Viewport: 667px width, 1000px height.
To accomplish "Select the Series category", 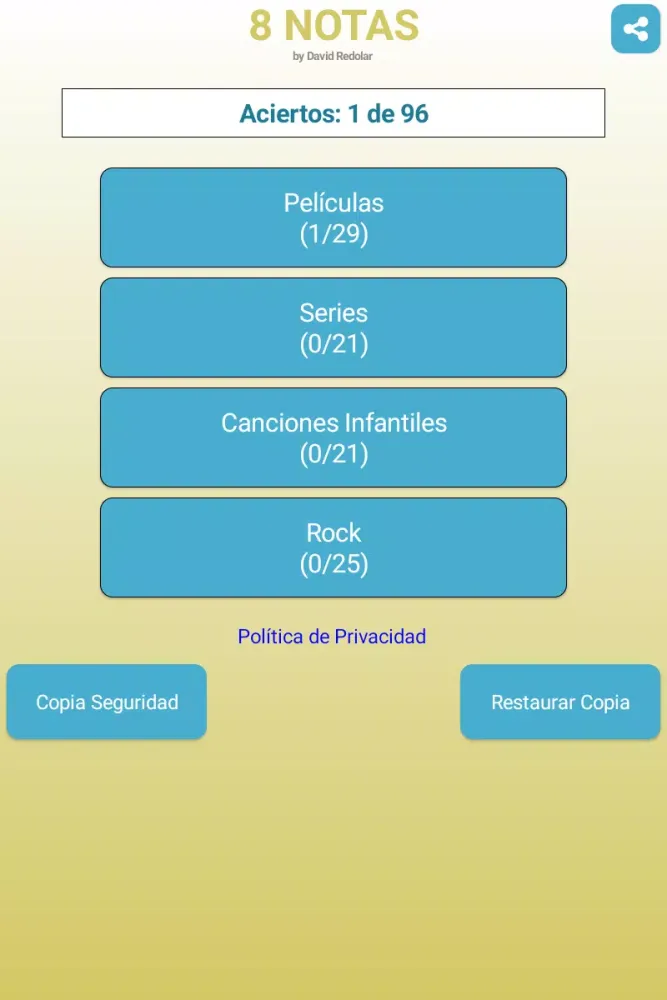I will (333, 327).
